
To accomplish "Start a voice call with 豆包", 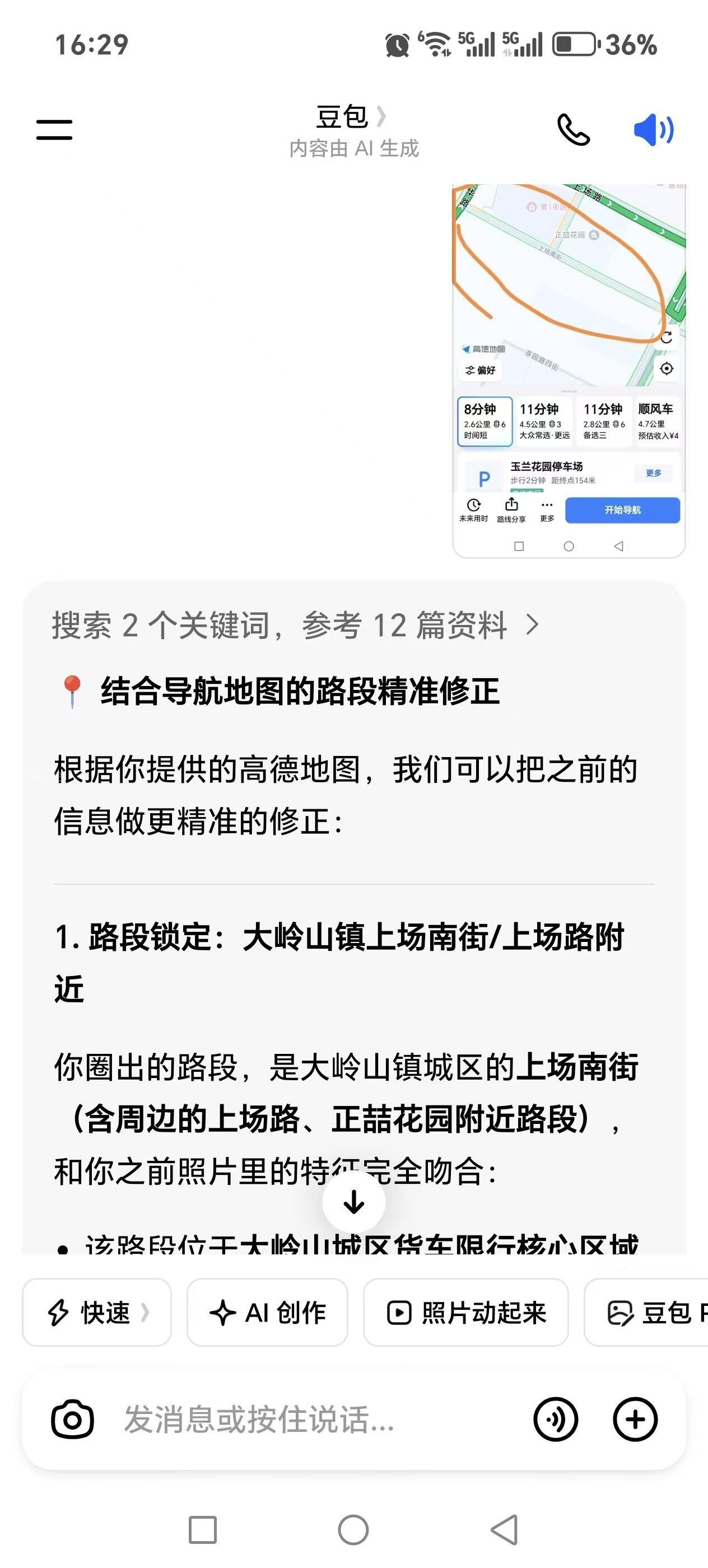I will point(574,130).
